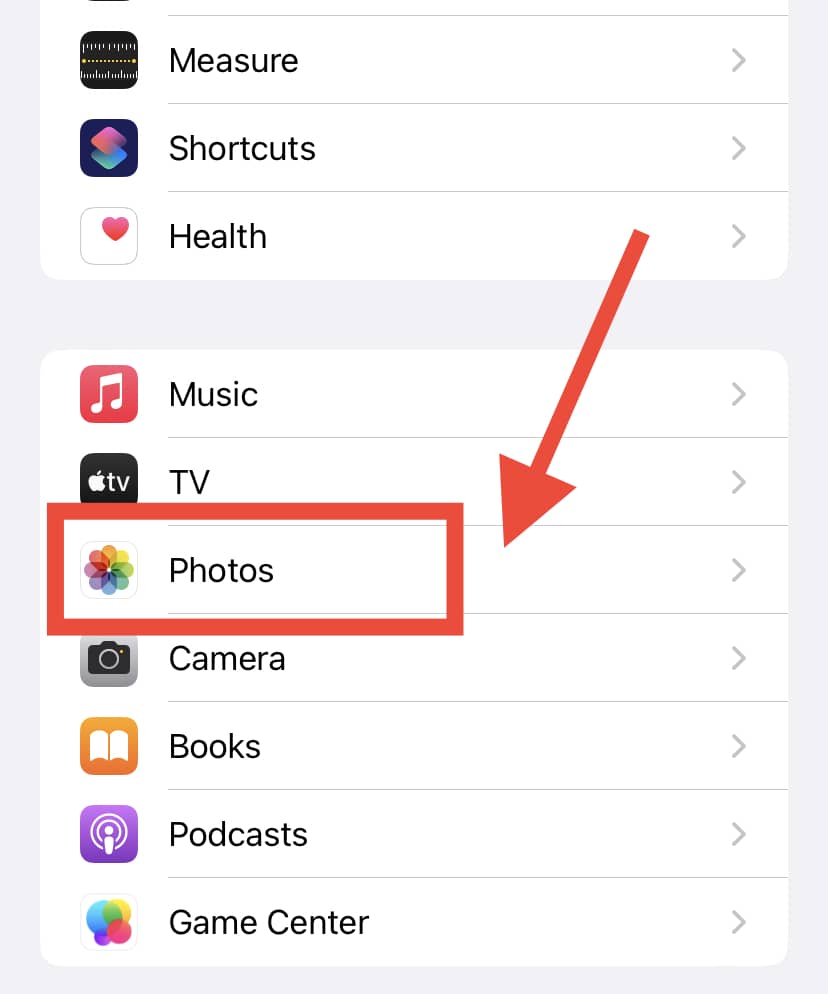Tap the Camera app icon
Viewport: 828px width, 994px height.
[108, 658]
